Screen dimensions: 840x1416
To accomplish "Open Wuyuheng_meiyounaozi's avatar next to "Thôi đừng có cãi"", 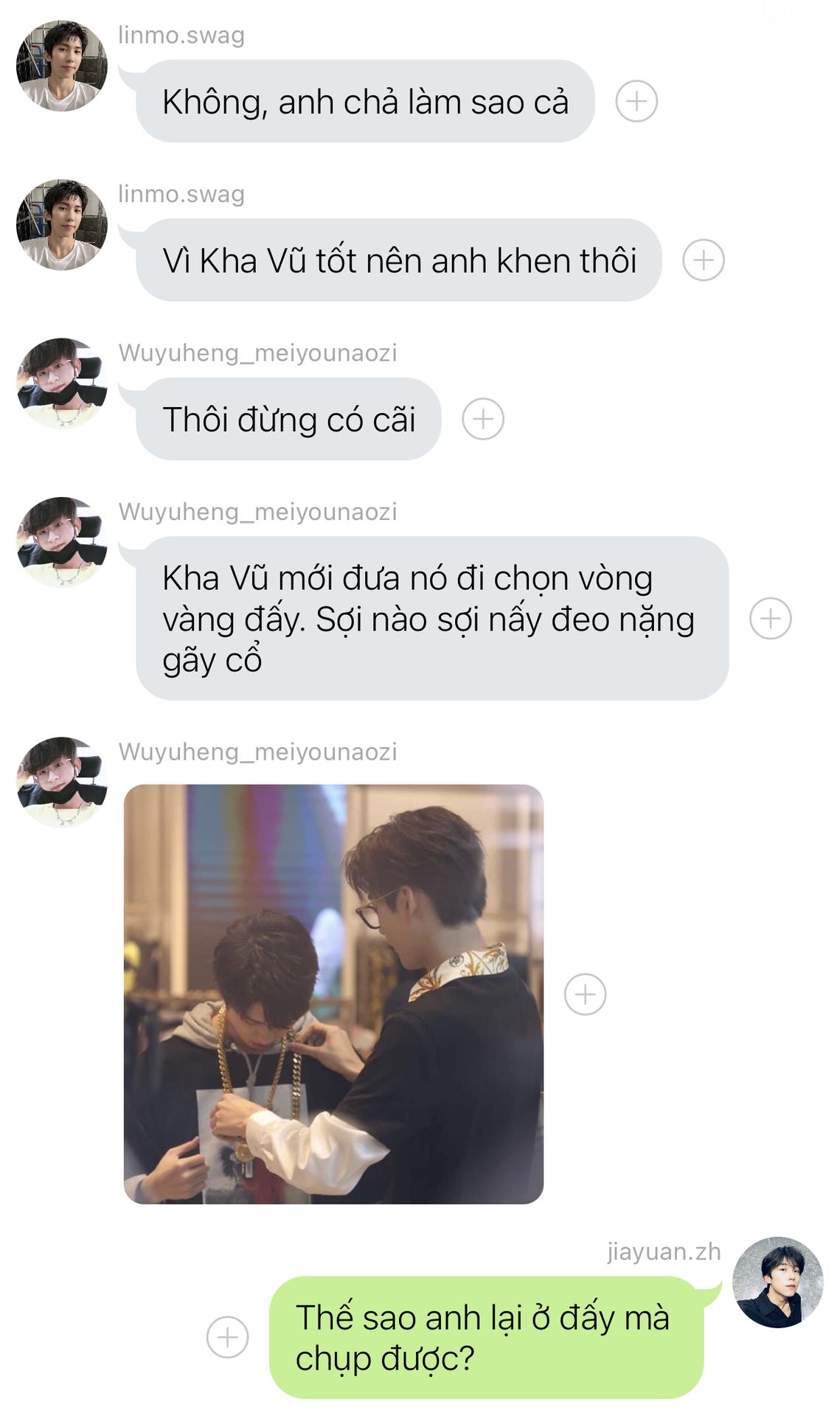I will tap(62, 383).
